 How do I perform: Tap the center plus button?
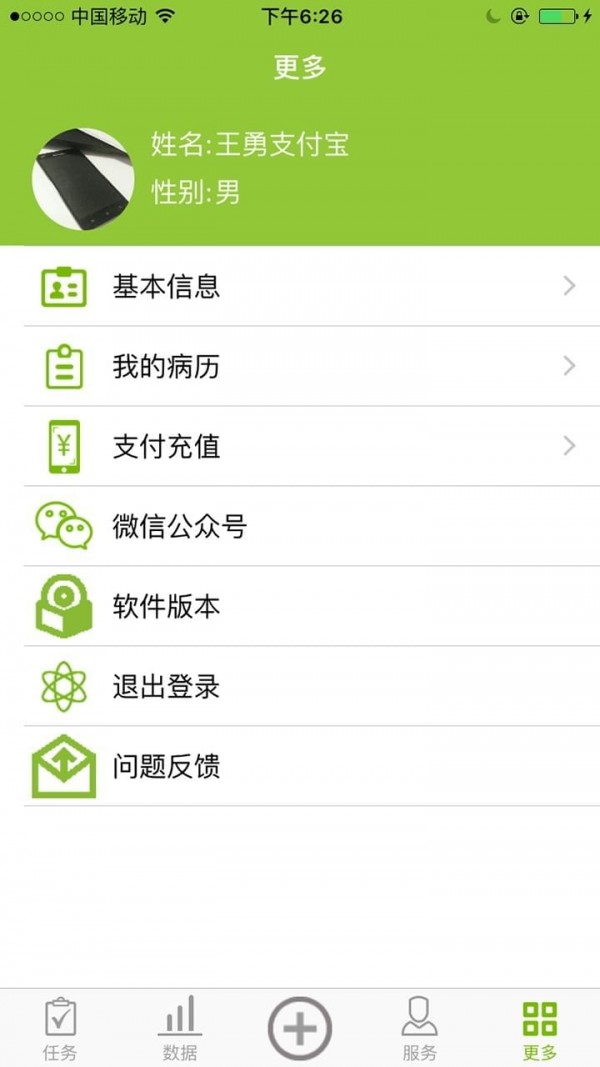[x=300, y=1027]
